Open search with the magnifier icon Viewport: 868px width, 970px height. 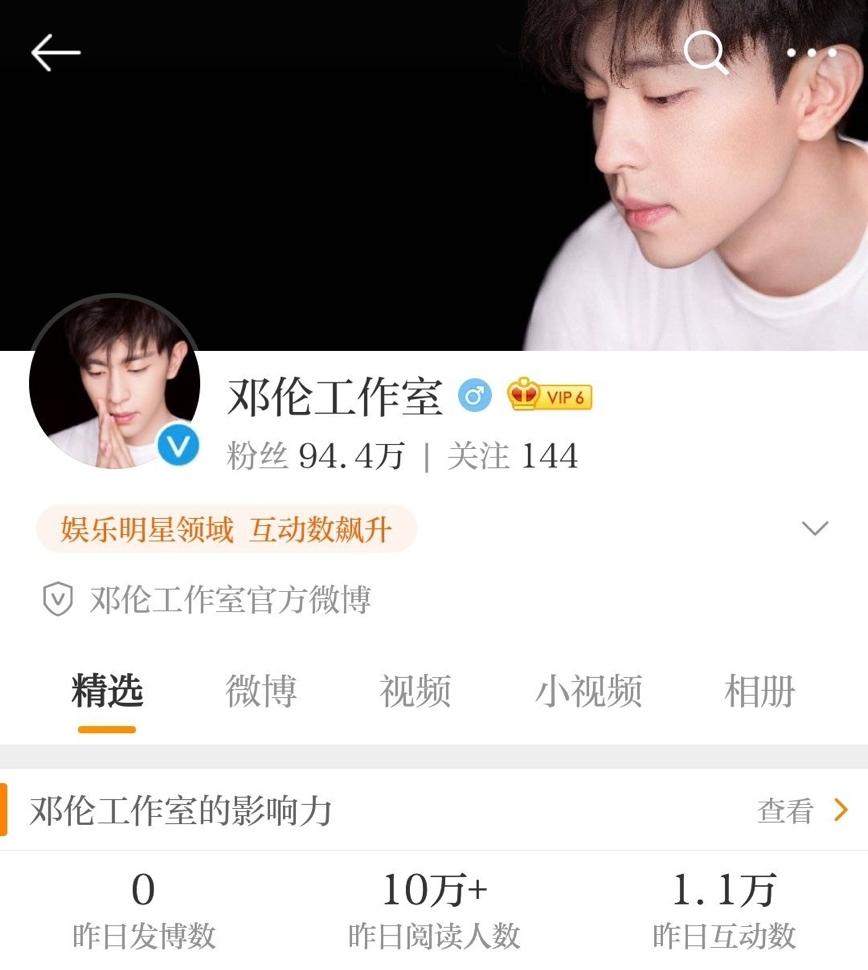pos(706,54)
